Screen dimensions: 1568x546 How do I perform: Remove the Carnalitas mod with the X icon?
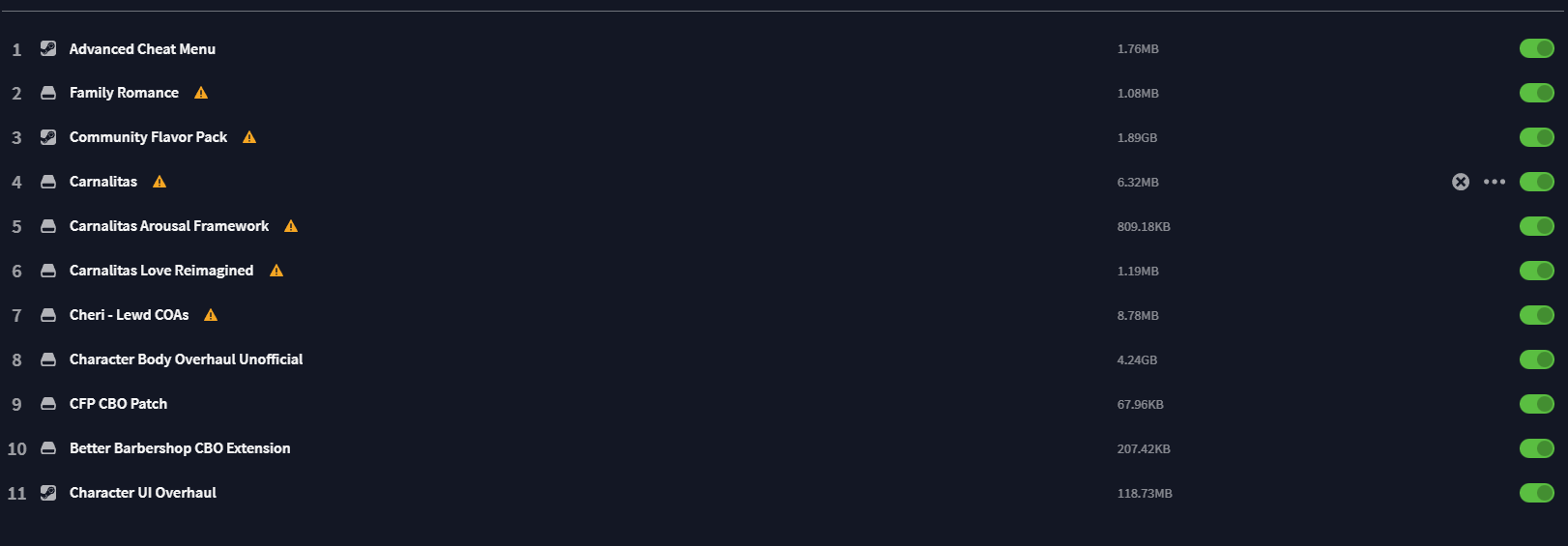[1461, 182]
